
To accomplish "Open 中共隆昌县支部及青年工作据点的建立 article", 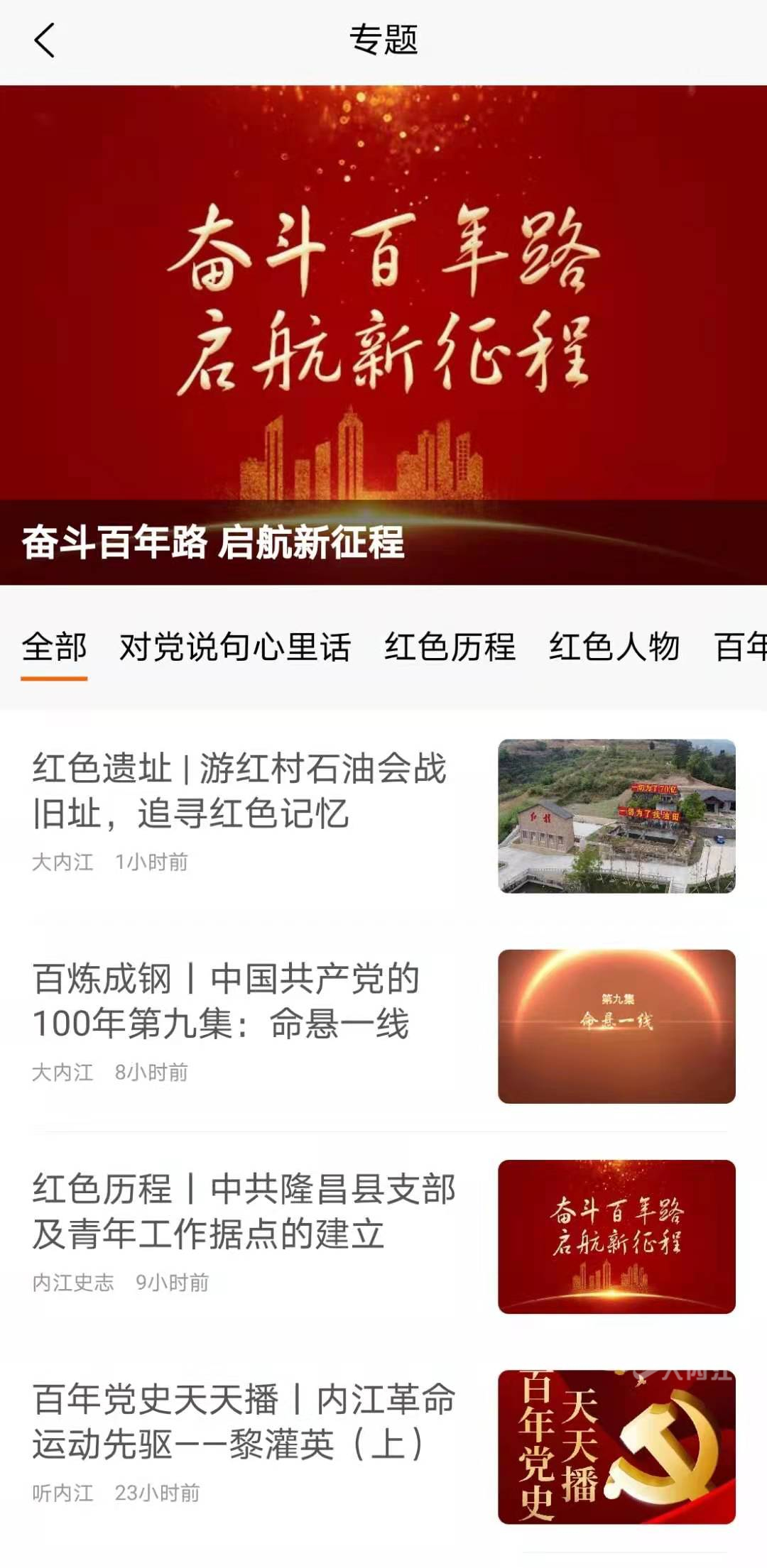I will pos(244,1211).
